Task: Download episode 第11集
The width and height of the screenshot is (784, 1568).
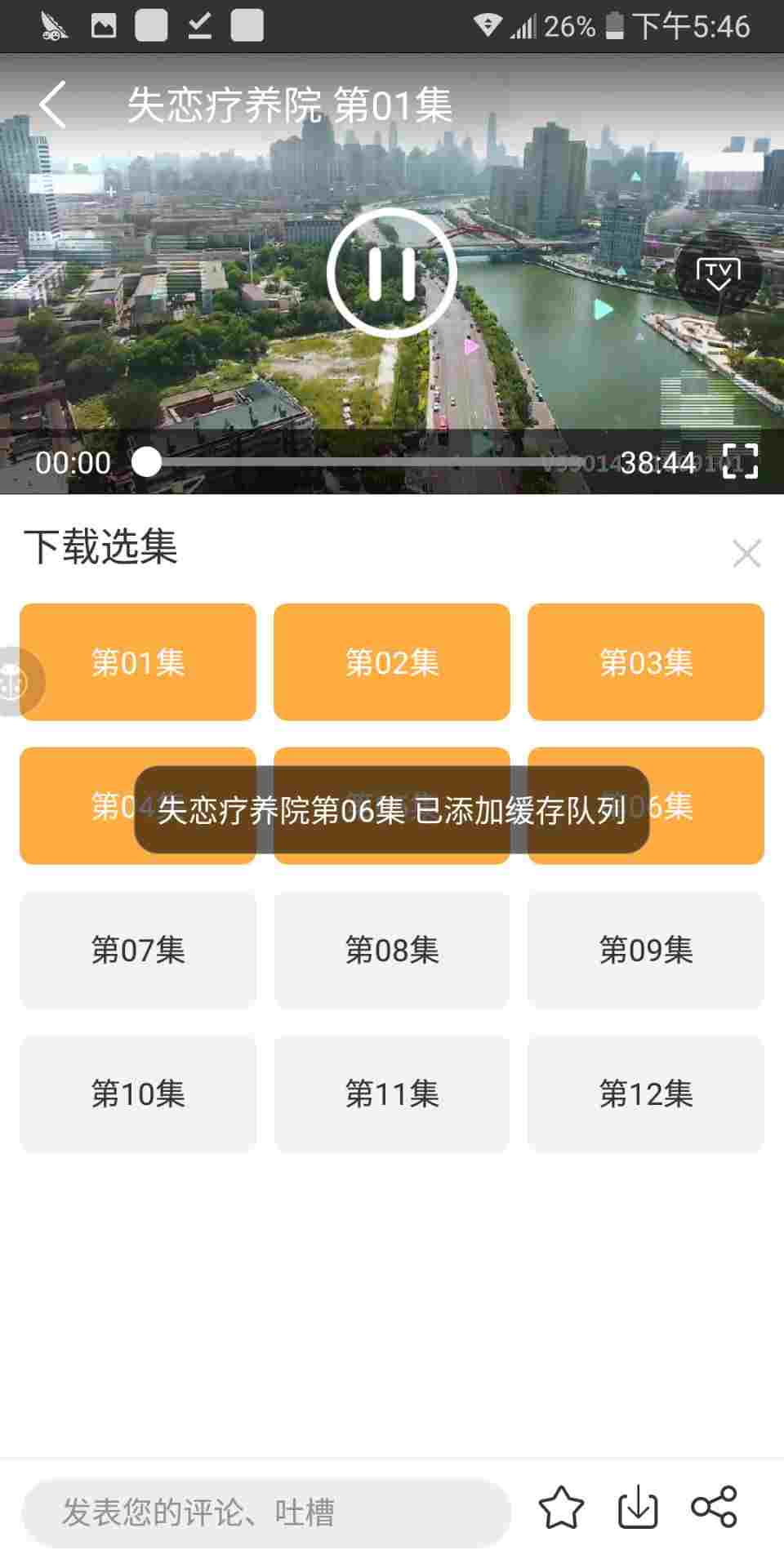Action: 392,1094
